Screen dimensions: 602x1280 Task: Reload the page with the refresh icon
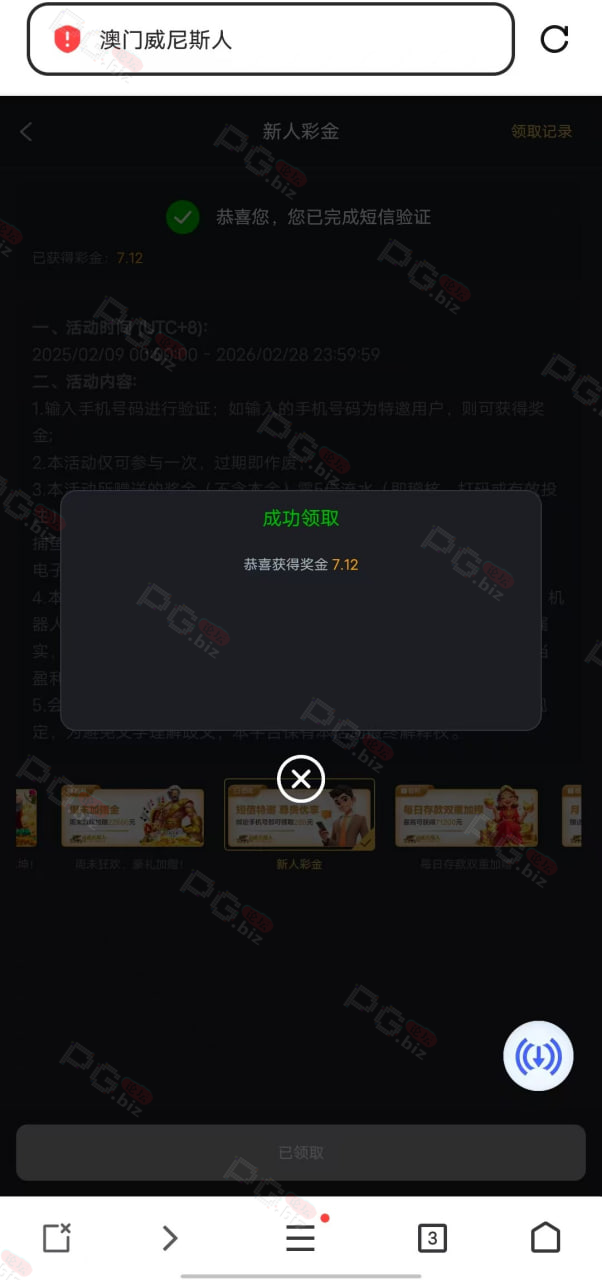(x=554, y=39)
